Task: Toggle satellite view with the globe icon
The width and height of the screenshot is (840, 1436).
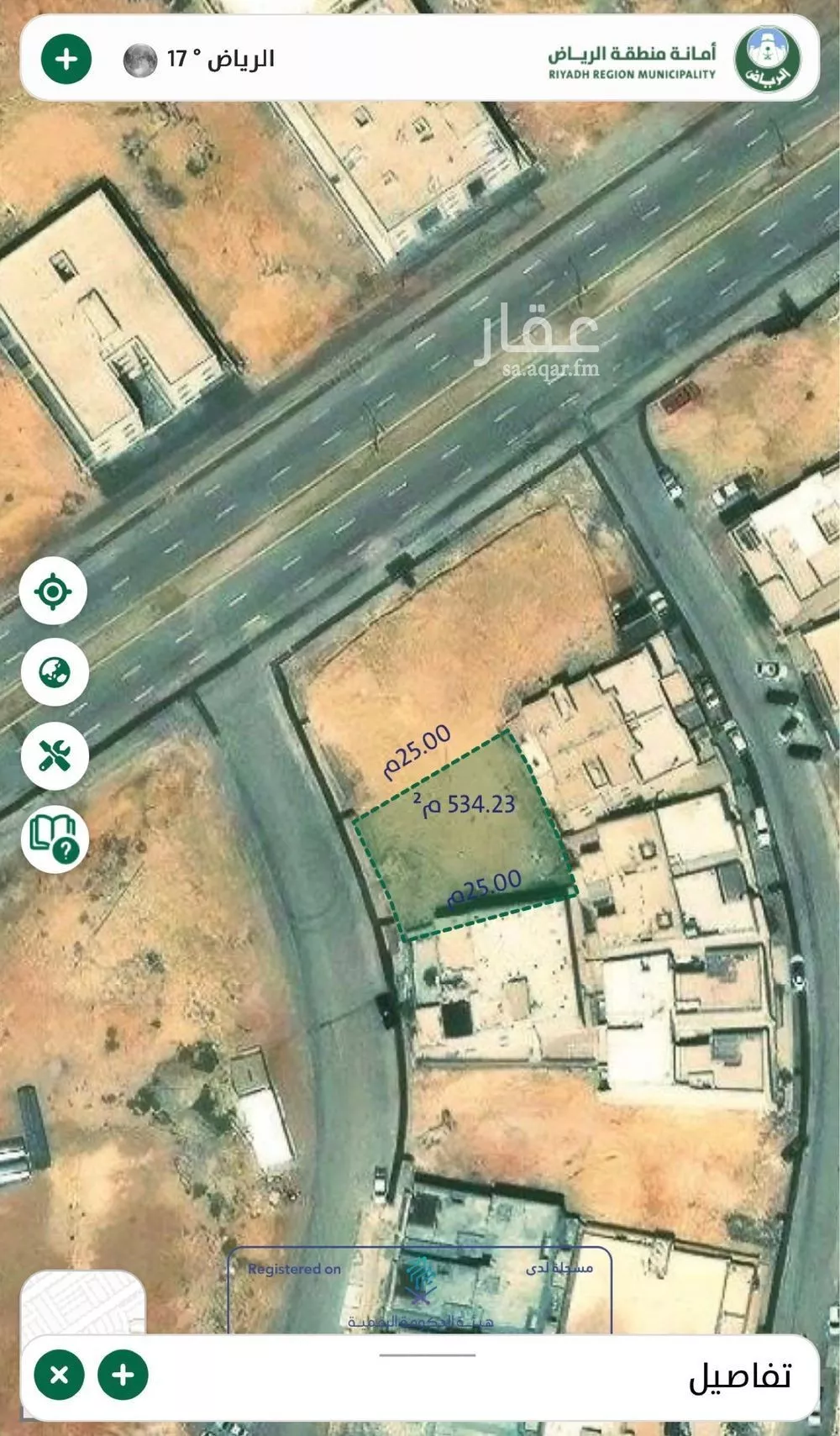Action: [x=54, y=672]
